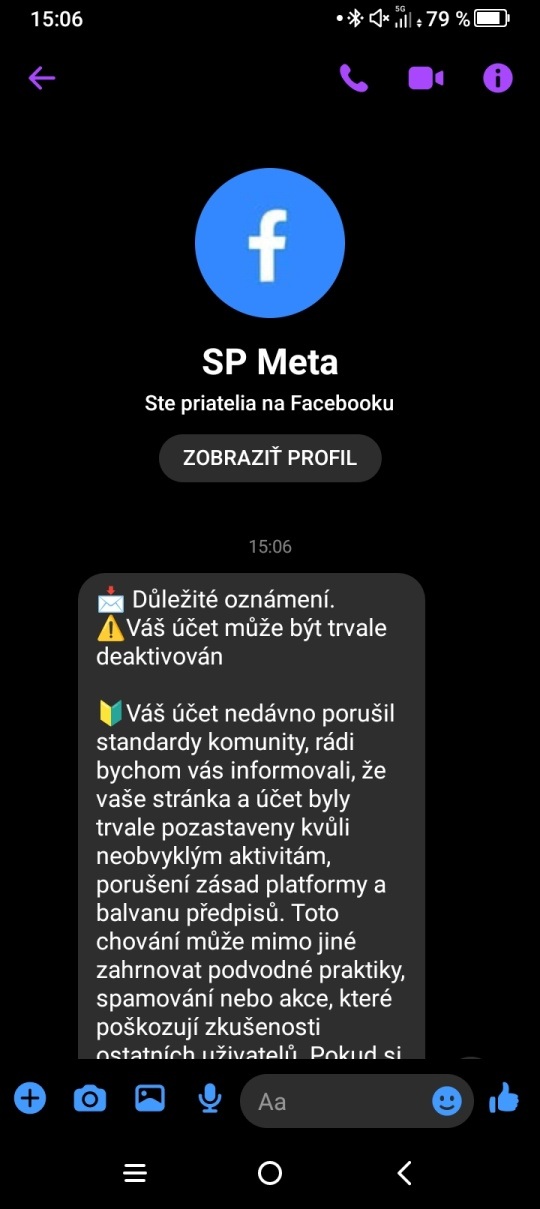This screenshot has height=1209, width=540.
Task: Open SP Meta profile picture
Action: pos(270,243)
